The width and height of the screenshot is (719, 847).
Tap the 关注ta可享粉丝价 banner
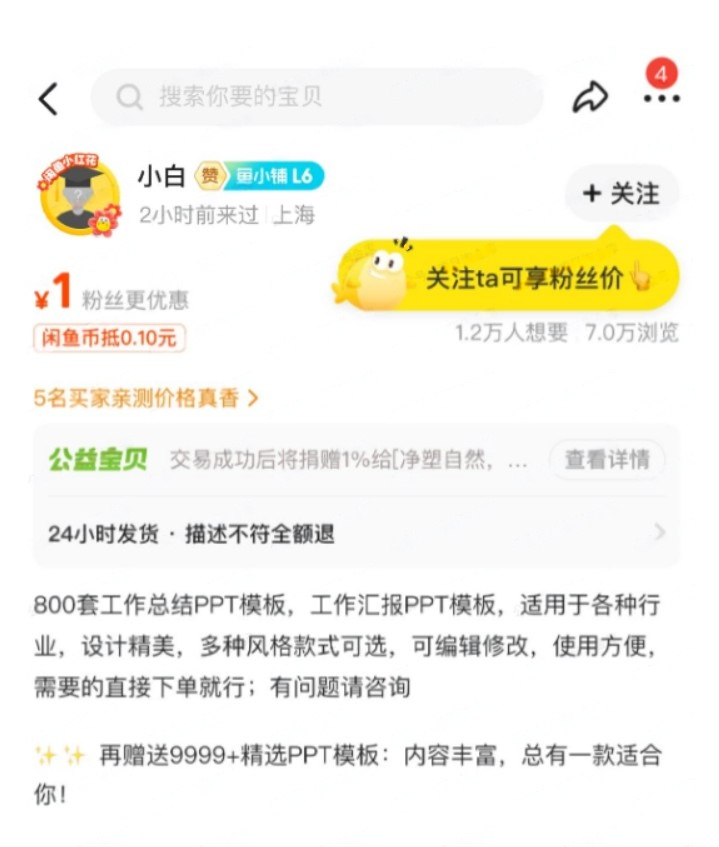[507, 278]
